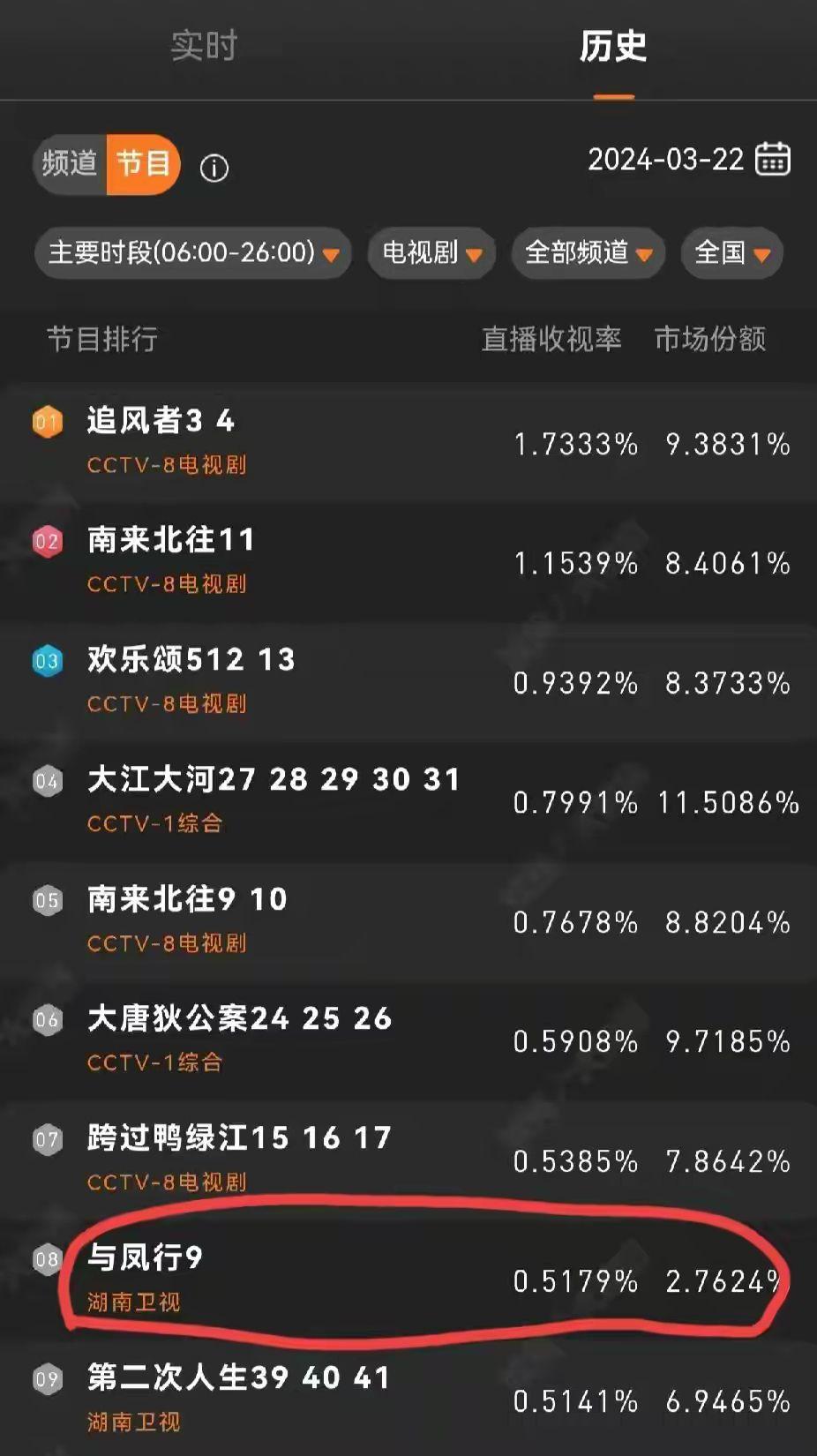Expand the 电视剧 category dropdown
The height and width of the screenshot is (1456, 817).
[x=431, y=253]
